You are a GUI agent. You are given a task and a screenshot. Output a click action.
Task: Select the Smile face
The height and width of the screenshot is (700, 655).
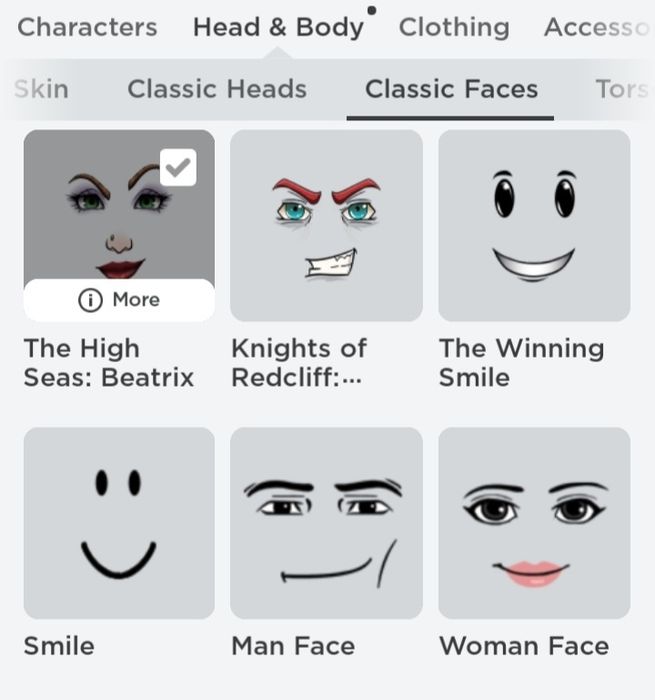click(x=119, y=523)
